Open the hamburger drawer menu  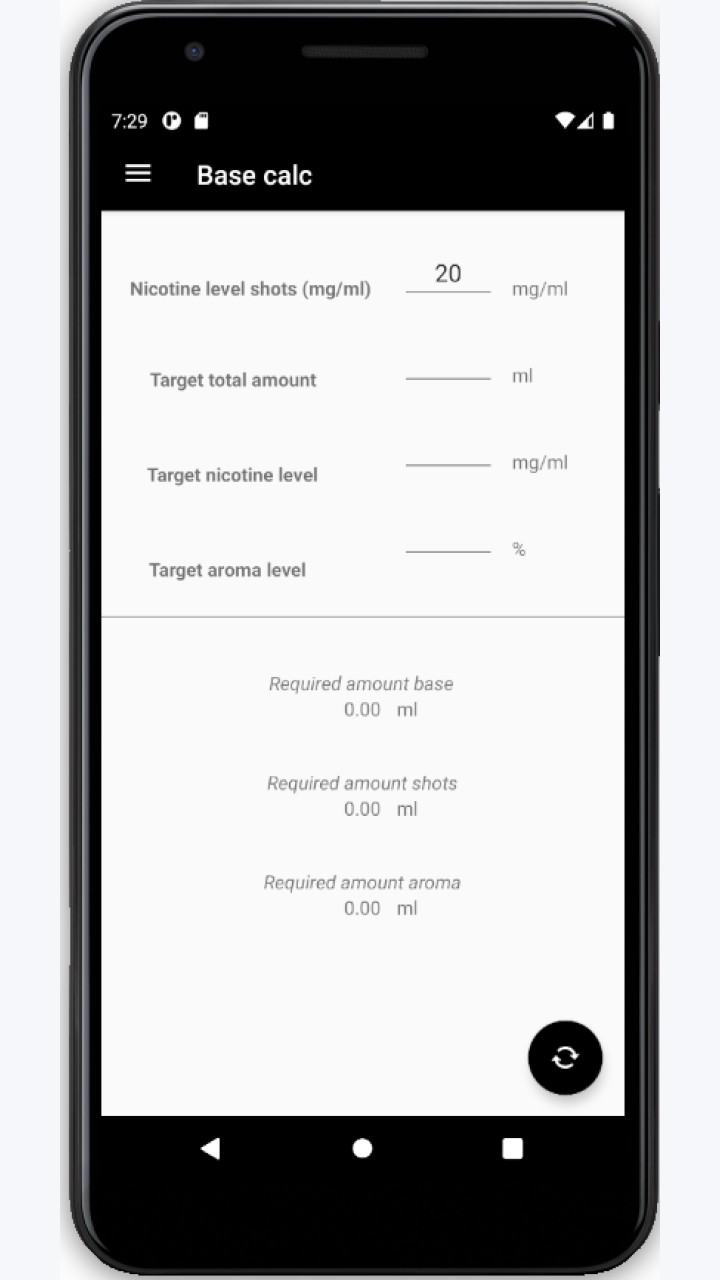[x=138, y=174]
